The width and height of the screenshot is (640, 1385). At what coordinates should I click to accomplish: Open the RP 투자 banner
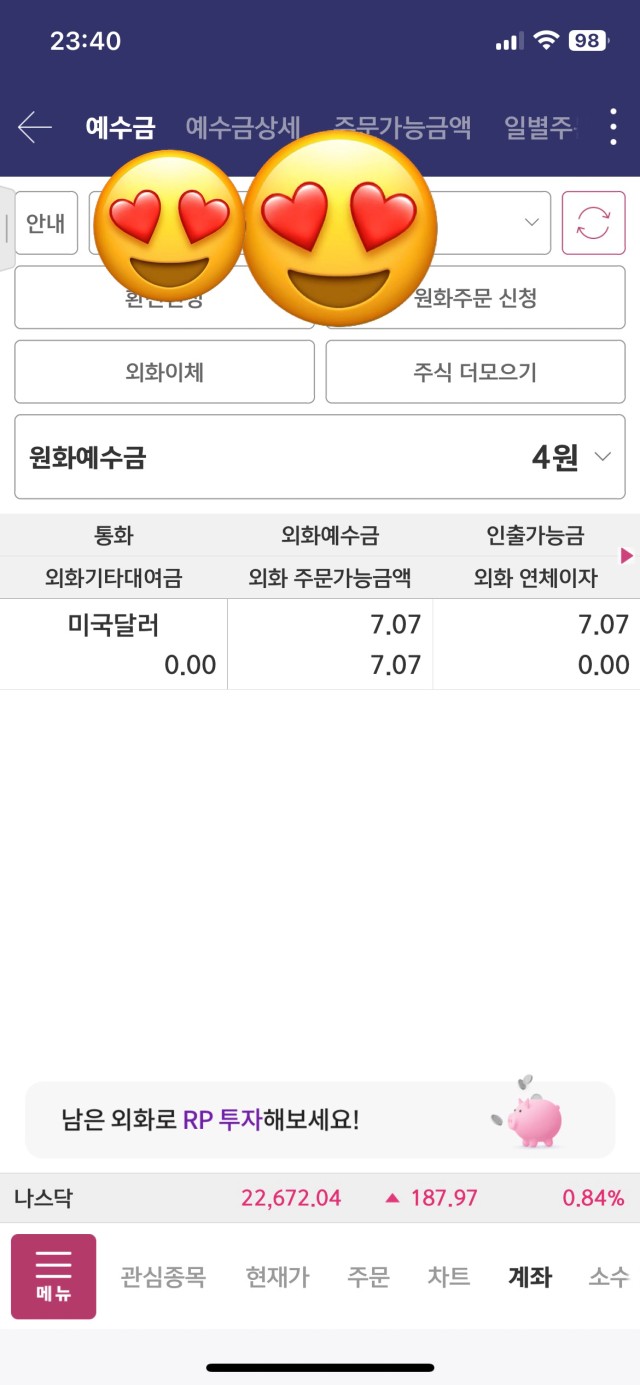pyautogui.click(x=320, y=1119)
